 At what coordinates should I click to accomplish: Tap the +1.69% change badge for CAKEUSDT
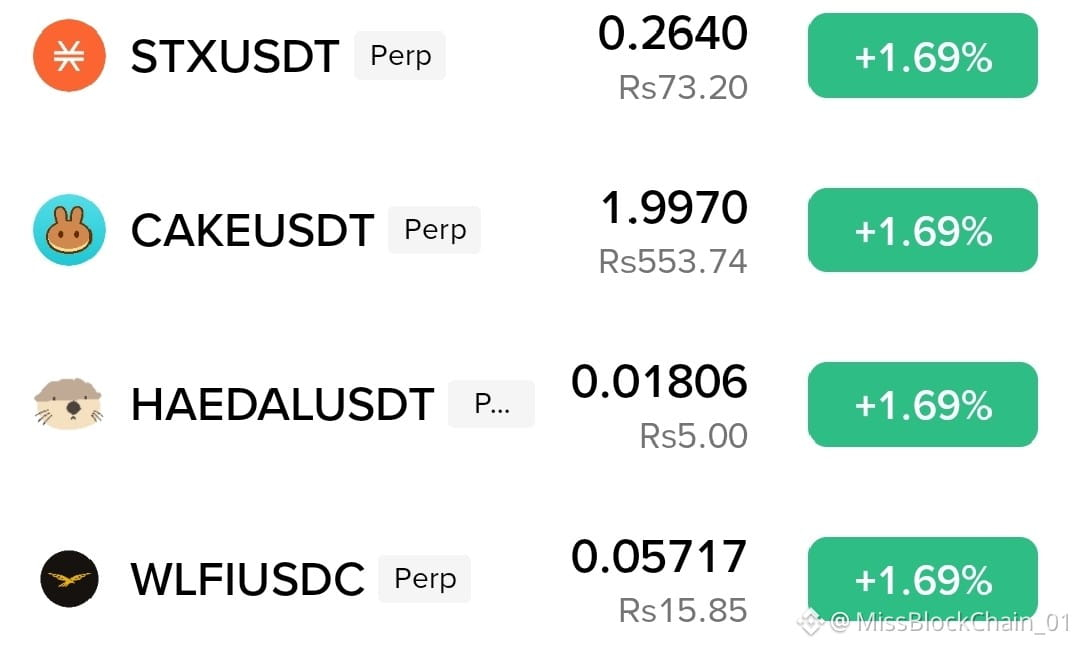pos(922,229)
